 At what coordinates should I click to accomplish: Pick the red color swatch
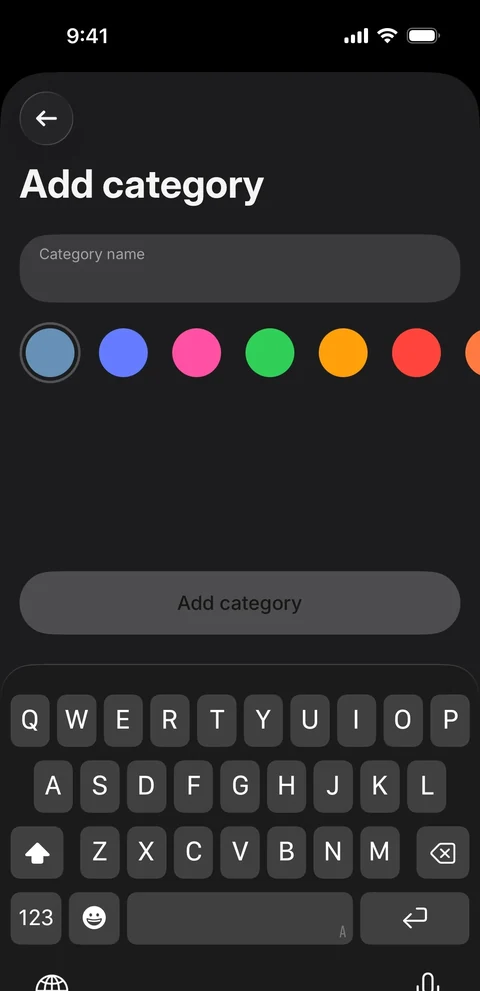(x=417, y=353)
